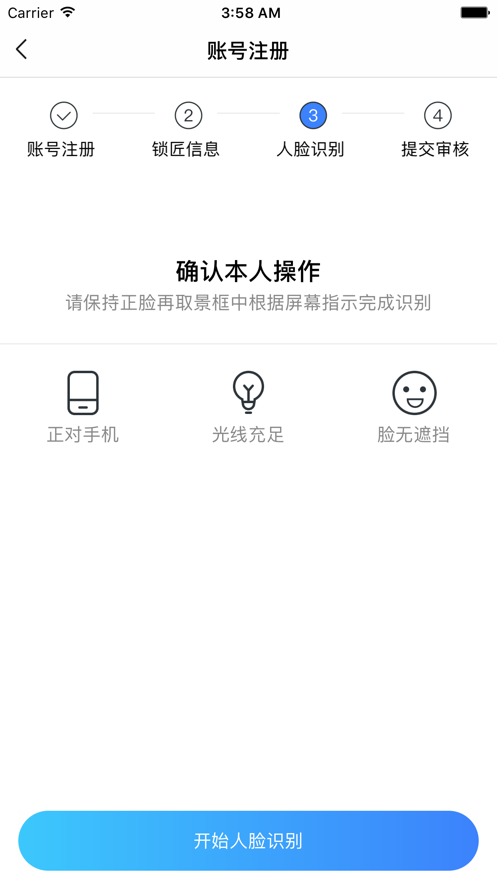The height and width of the screenshot is (883, 497).
Task: Go back using the header arrow
Action: click(x=21, y=50)
